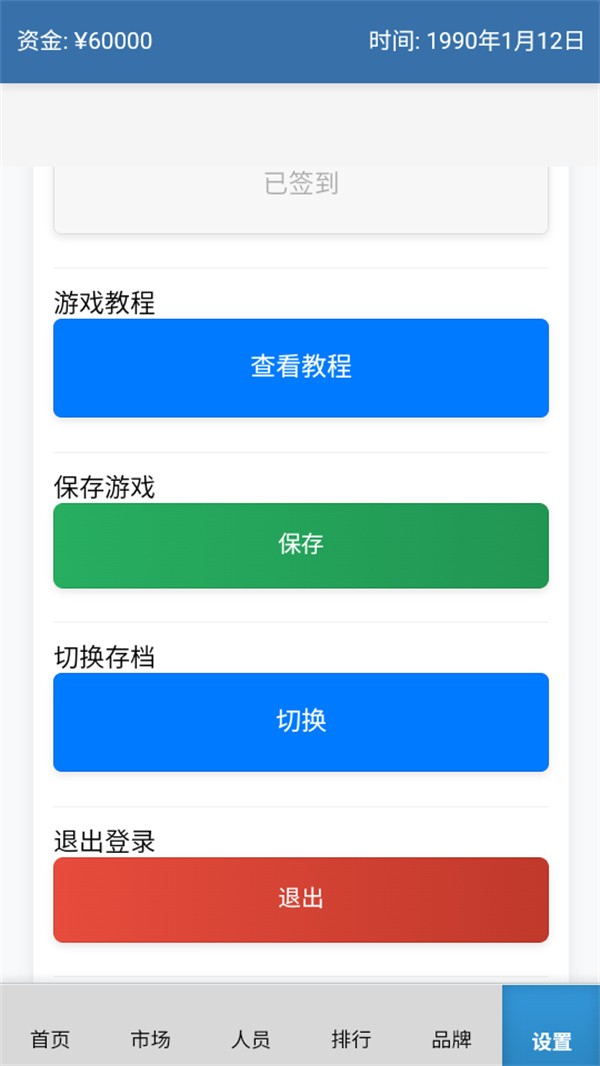This screenshot has width=600, height=1066.
Task: Tap the 查看教程 button
Action: click(x=301, y=367)
